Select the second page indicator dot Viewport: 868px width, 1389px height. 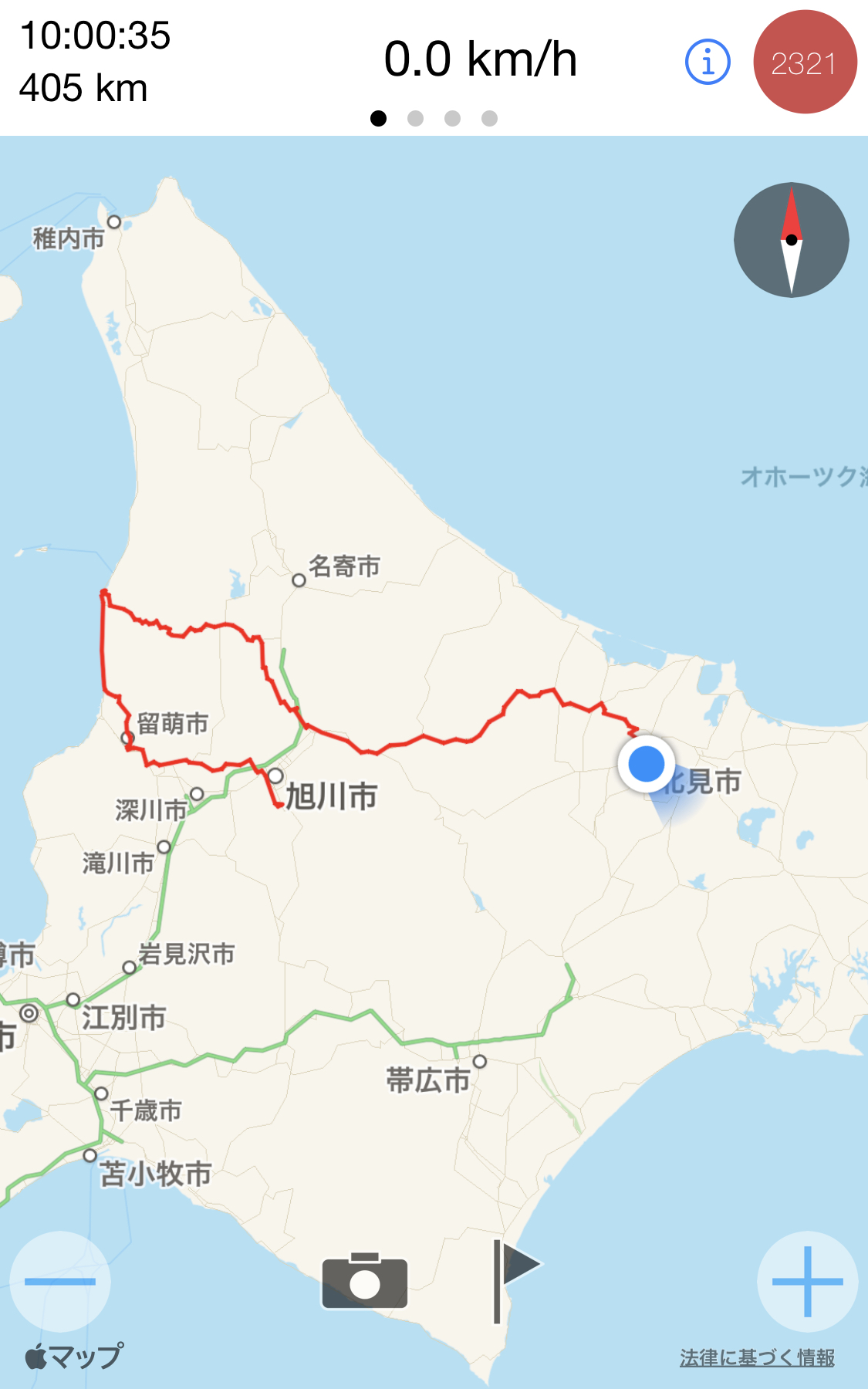pyautogui.click(x=415, y=118)
